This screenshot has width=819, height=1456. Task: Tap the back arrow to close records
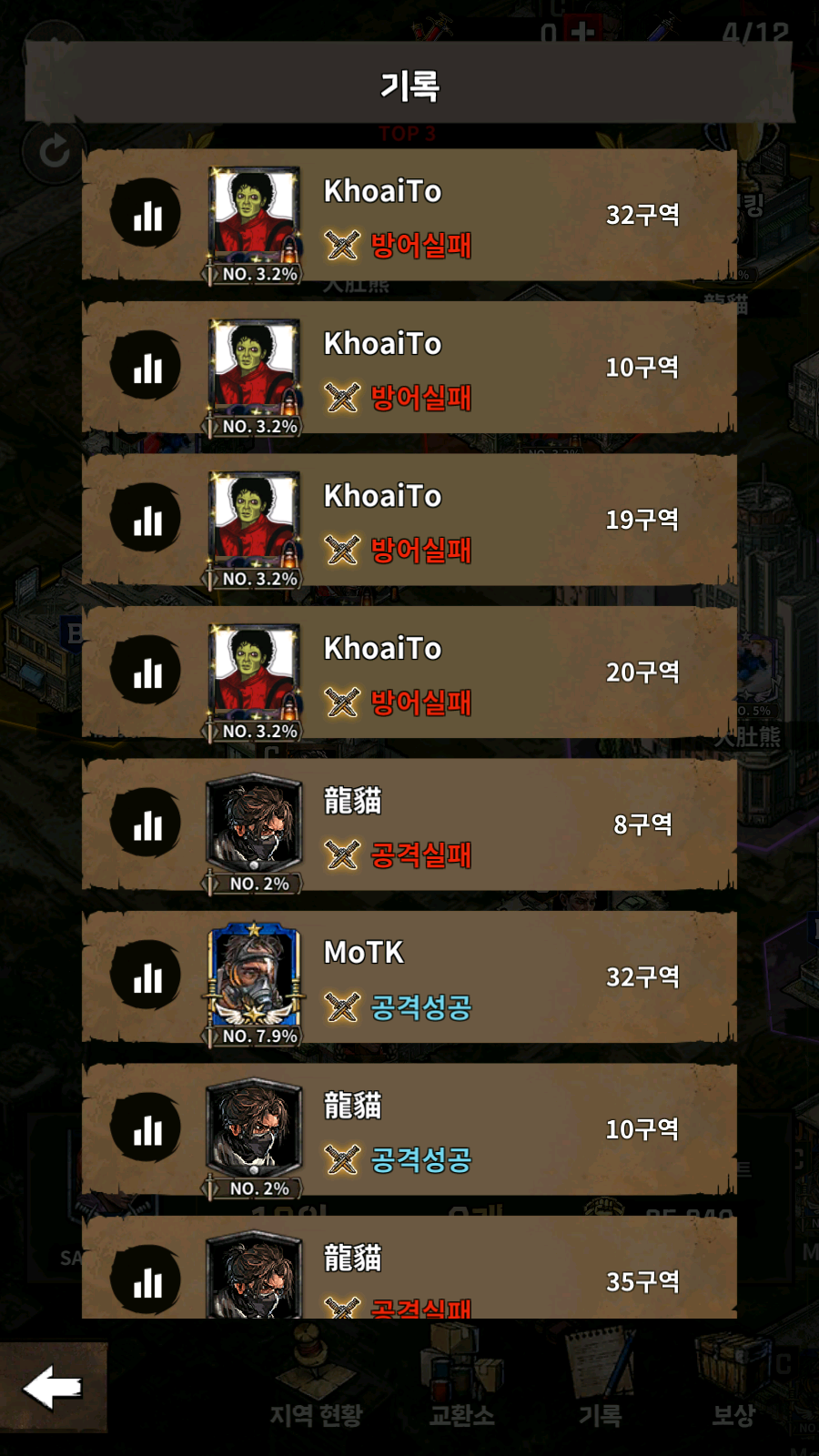53,1388
